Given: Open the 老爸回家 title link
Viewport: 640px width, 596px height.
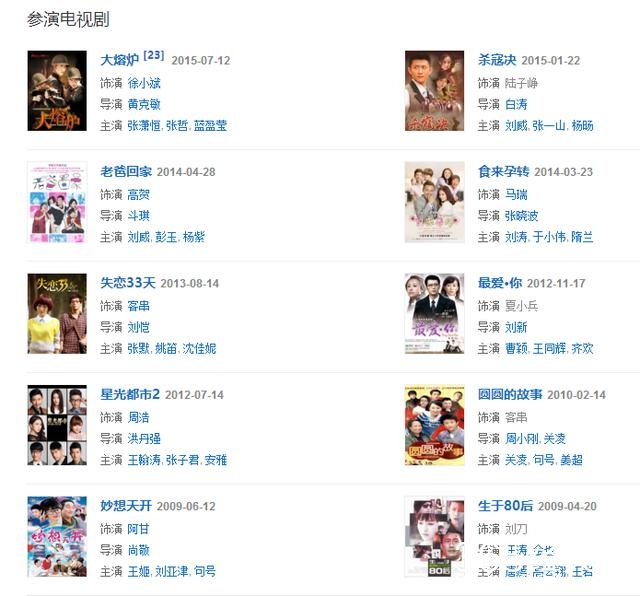Looking at the screenshot, I should 126,171.
